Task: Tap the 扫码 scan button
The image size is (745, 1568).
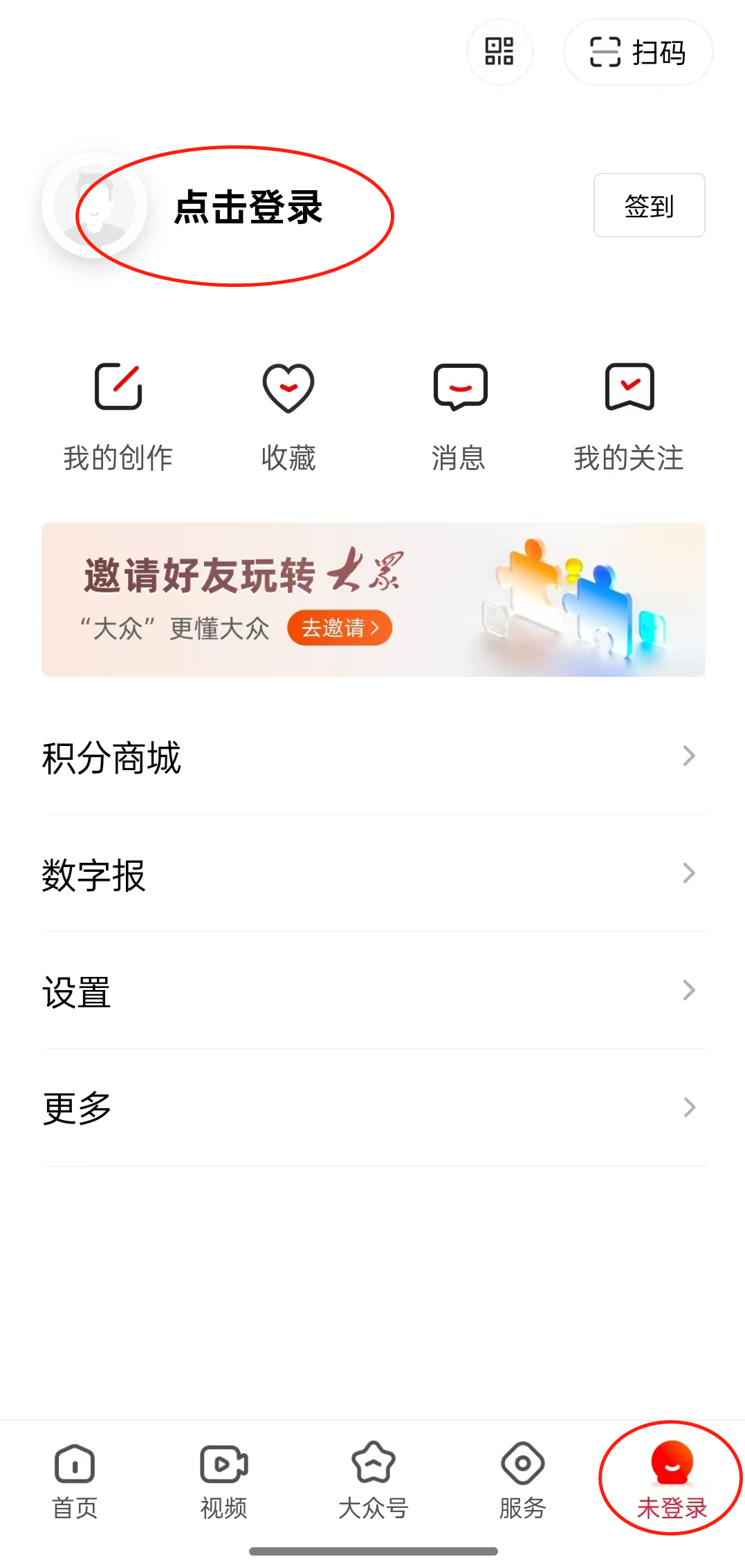Action: [638, 53]
